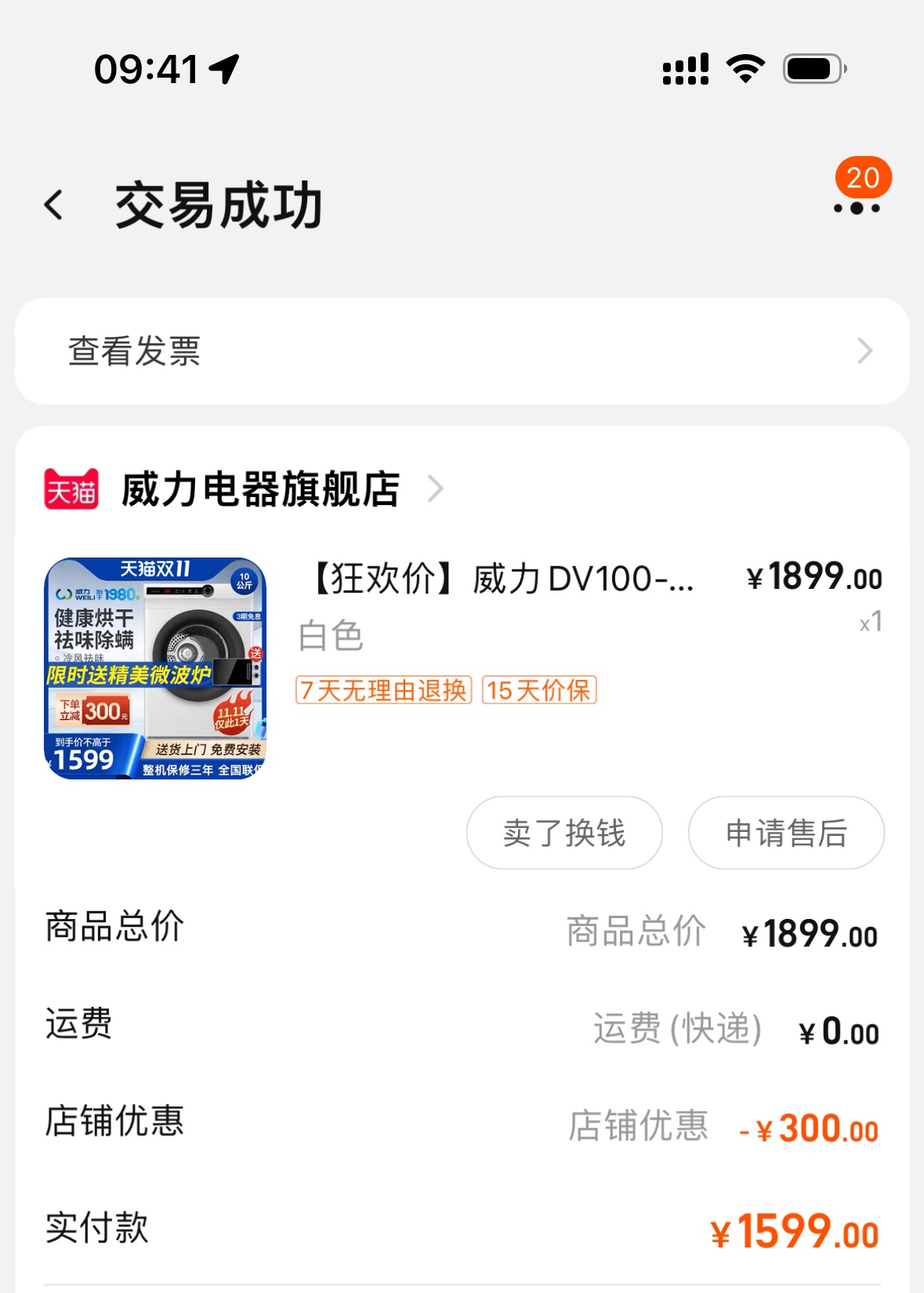The width and height of the screenshot is (924, 1293).
Task: Tap the 卖了换钱 button
Action: click(564, 833)
